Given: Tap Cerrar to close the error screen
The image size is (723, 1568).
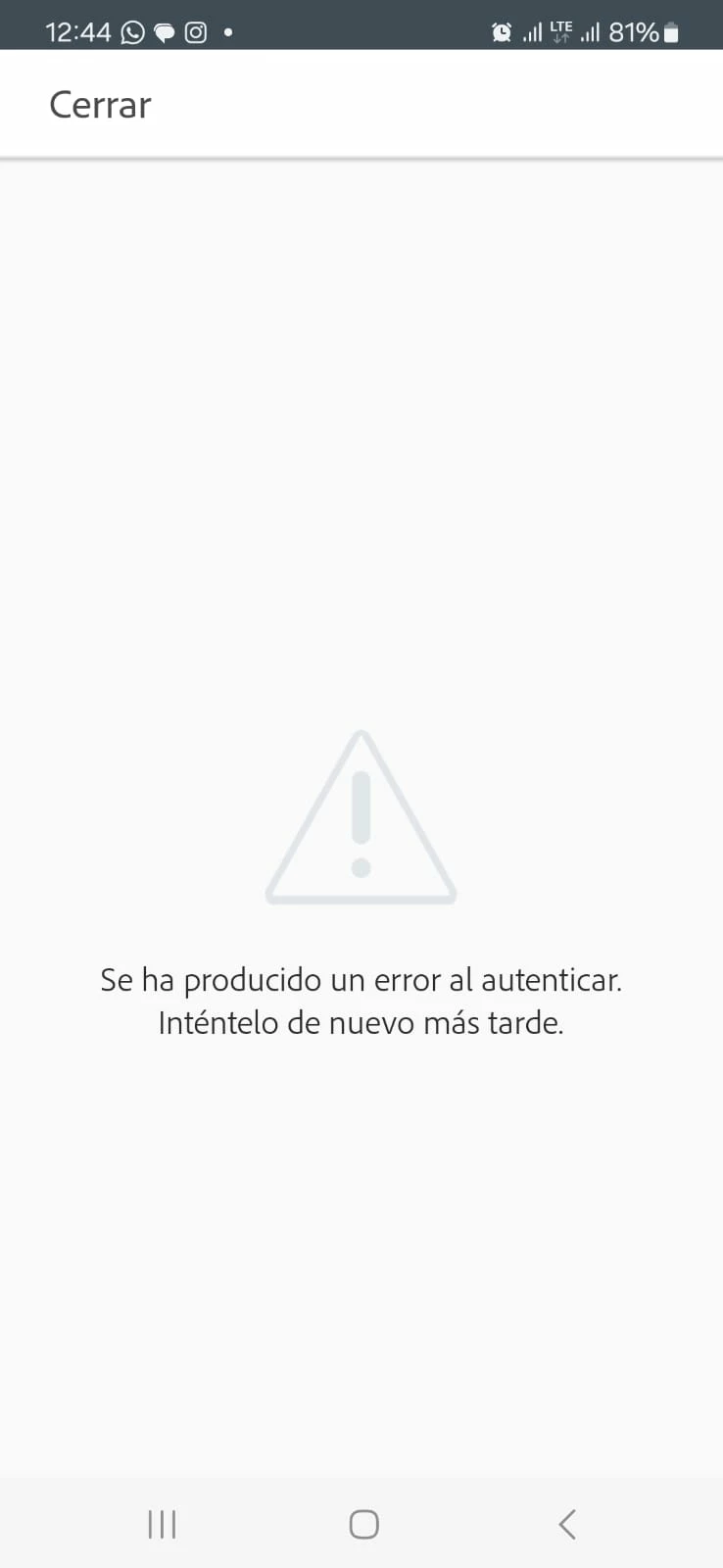Looking at the screenshot, I should [100, 105].
